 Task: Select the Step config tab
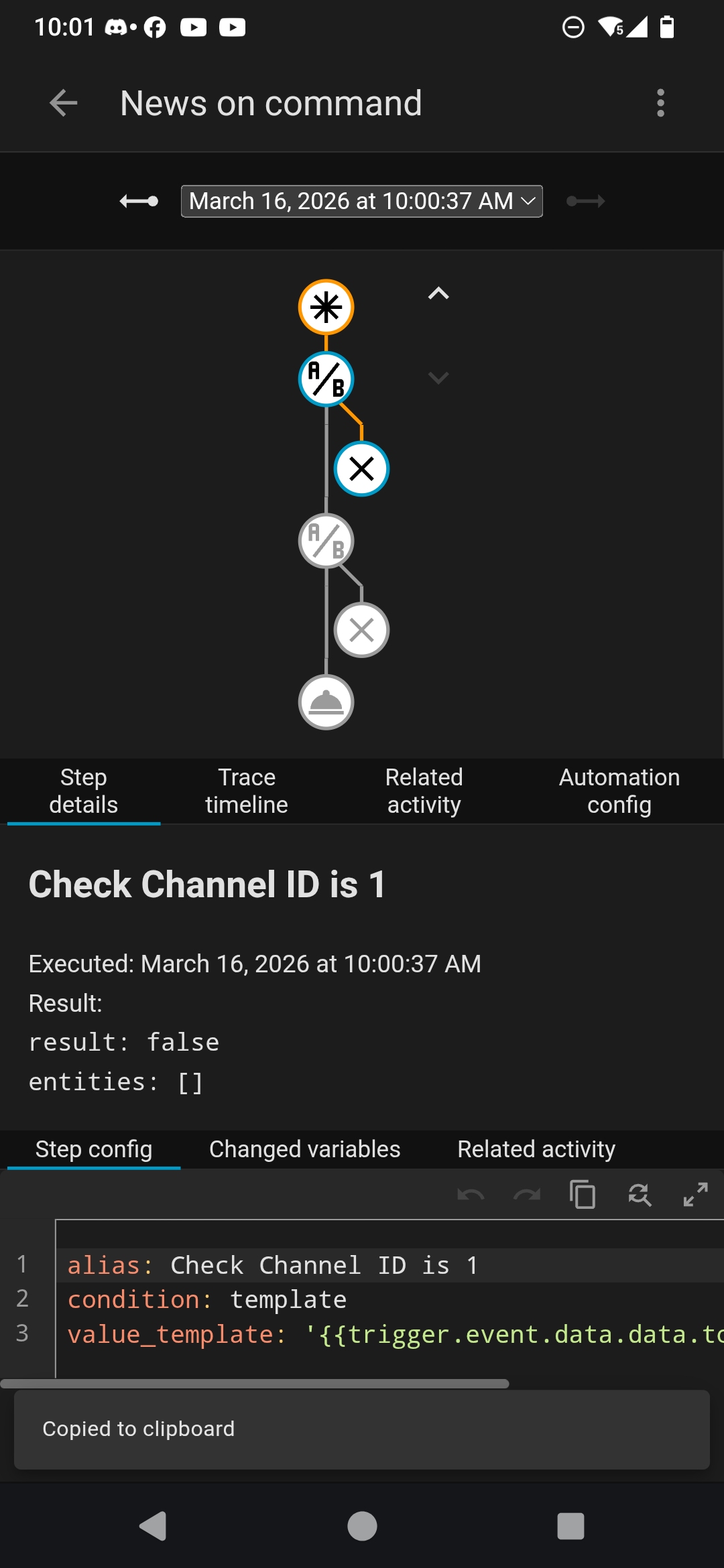click(x=94, y=1149)
